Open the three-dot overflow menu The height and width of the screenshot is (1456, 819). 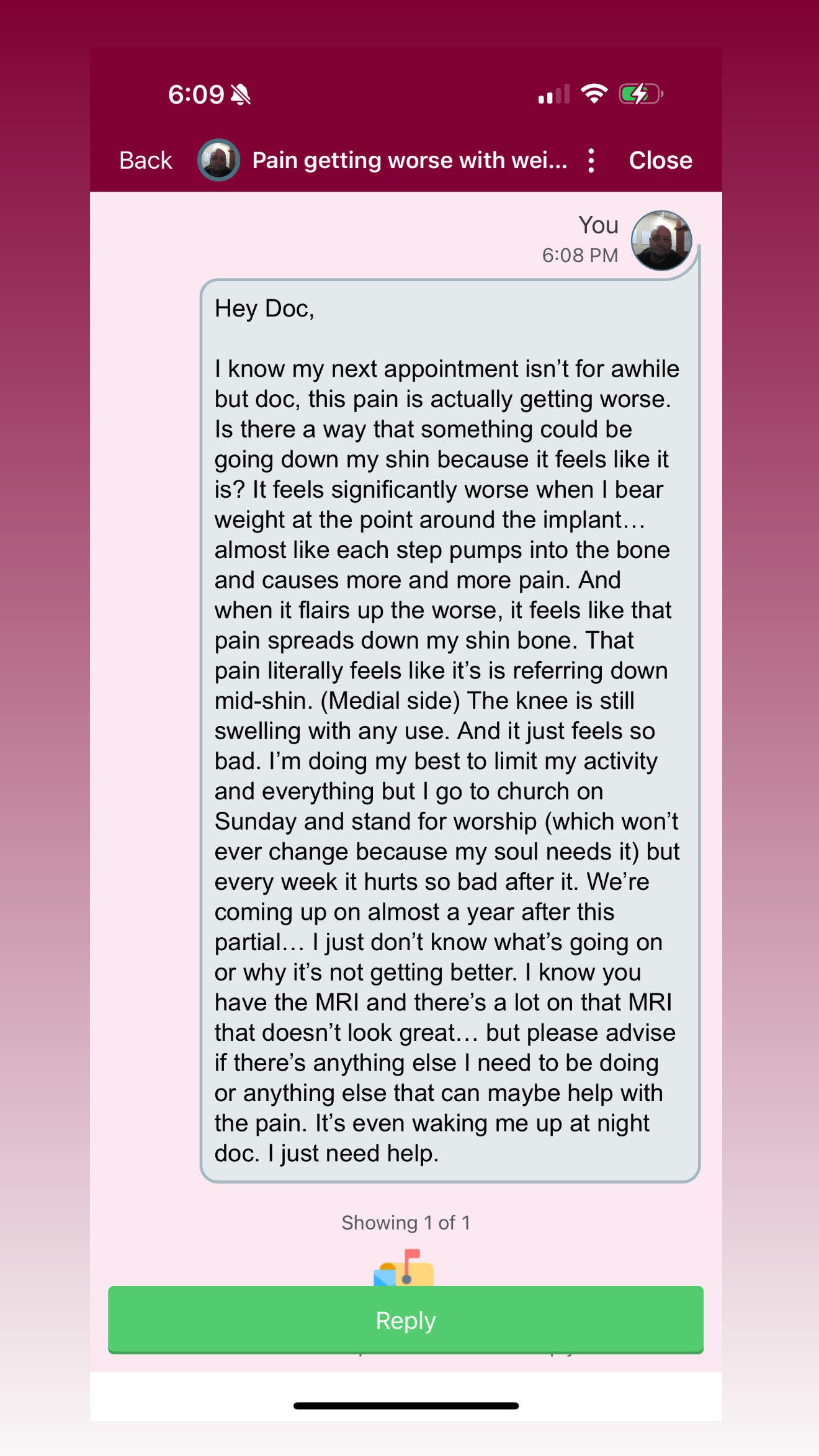[x=591, y=160]
